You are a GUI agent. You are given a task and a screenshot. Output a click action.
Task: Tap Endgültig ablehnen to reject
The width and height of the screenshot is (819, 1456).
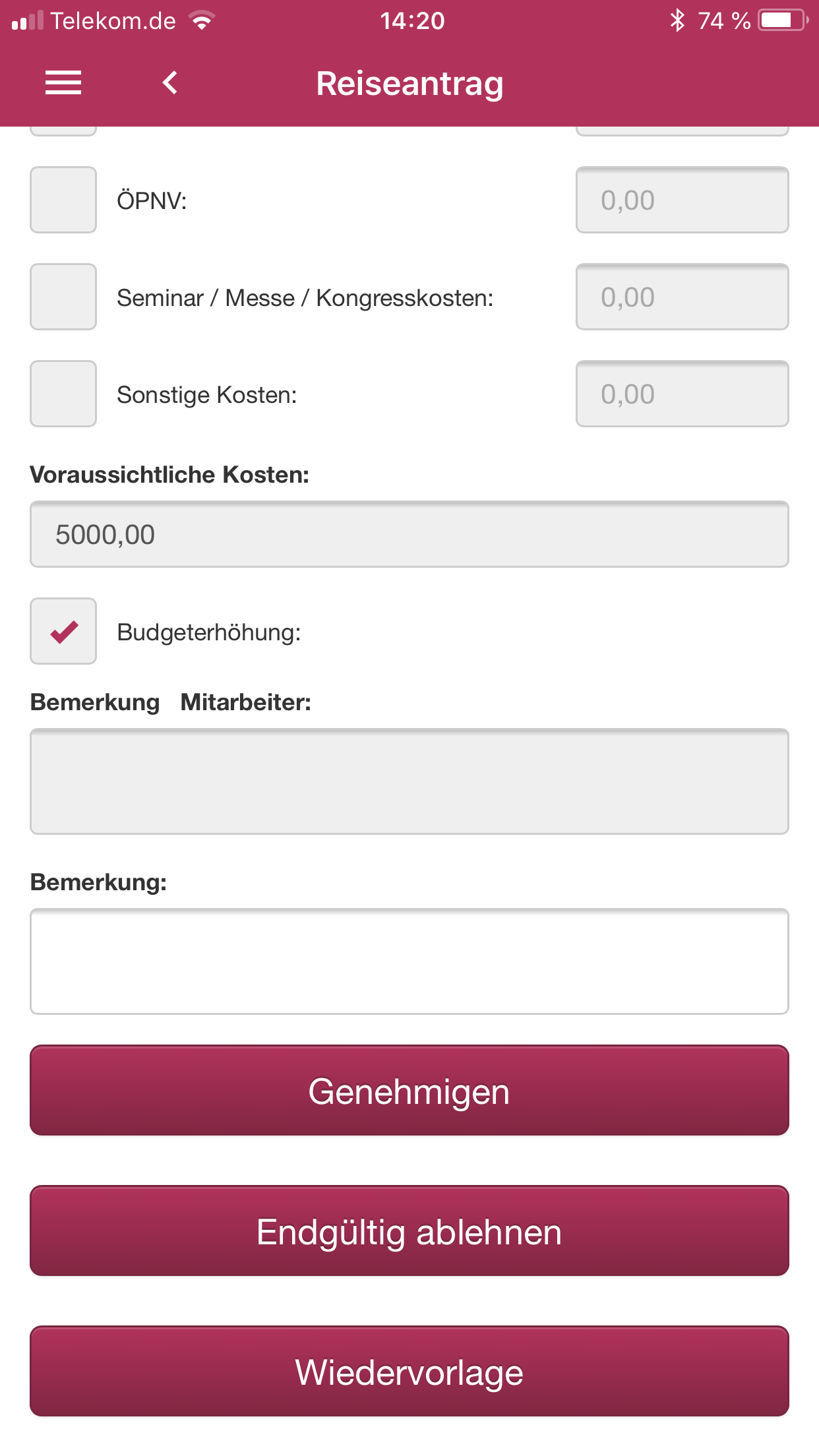[x=409, y=1231]
